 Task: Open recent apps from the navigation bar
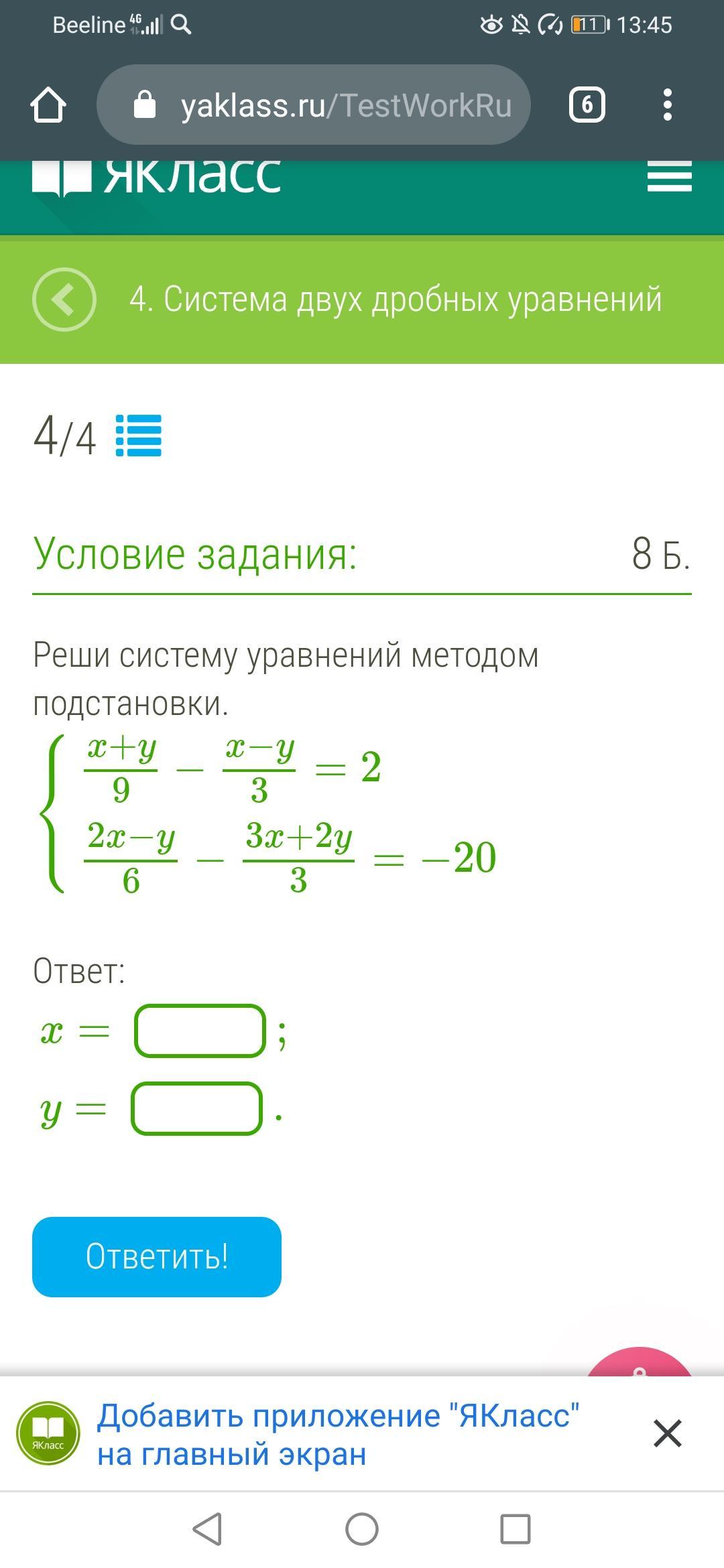(x=516, y=1529)
